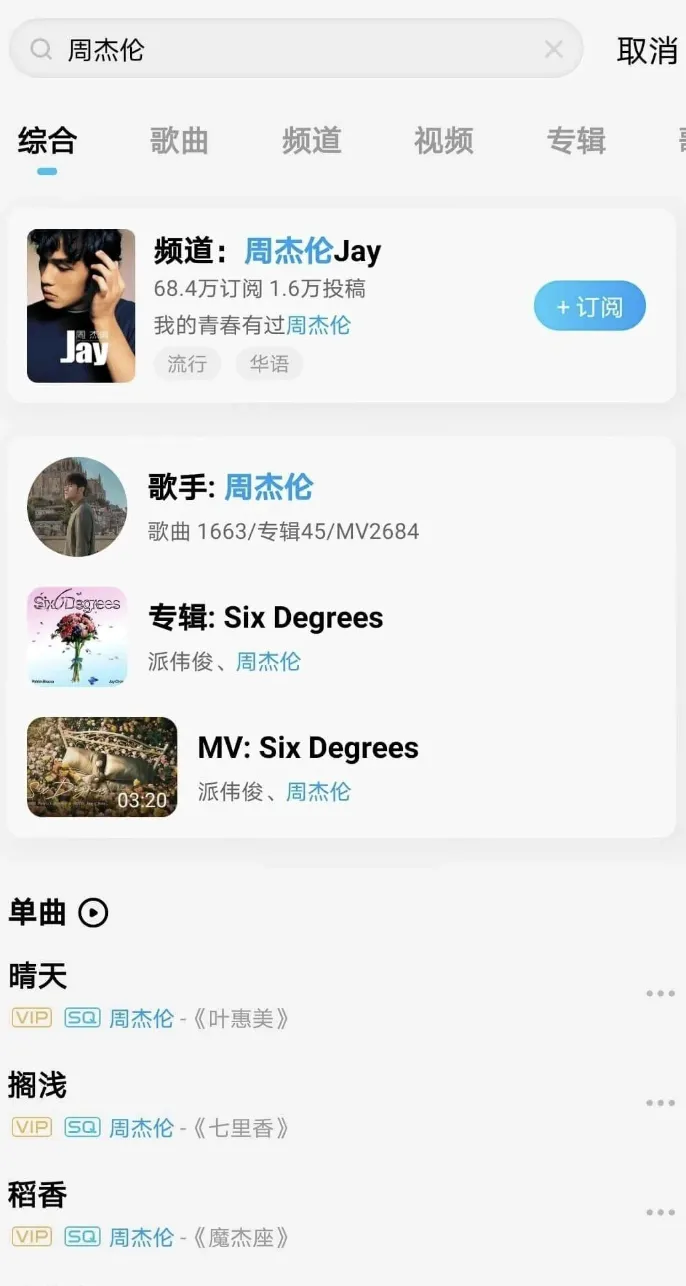This screenshot has height=1286, width=686.
Task: Switch to the 频道 tab
Action: pos(311,141)
